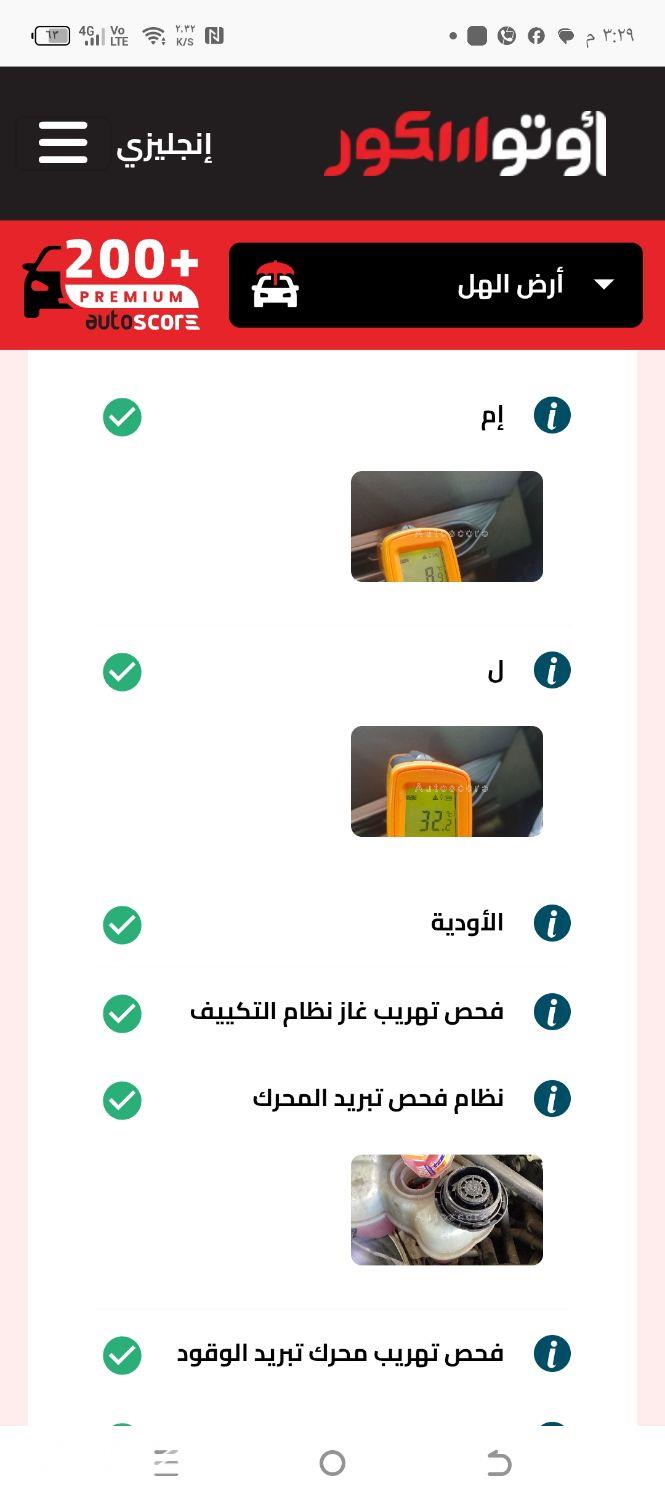Switch language via إنجليزي link

(x=164, y=147)
